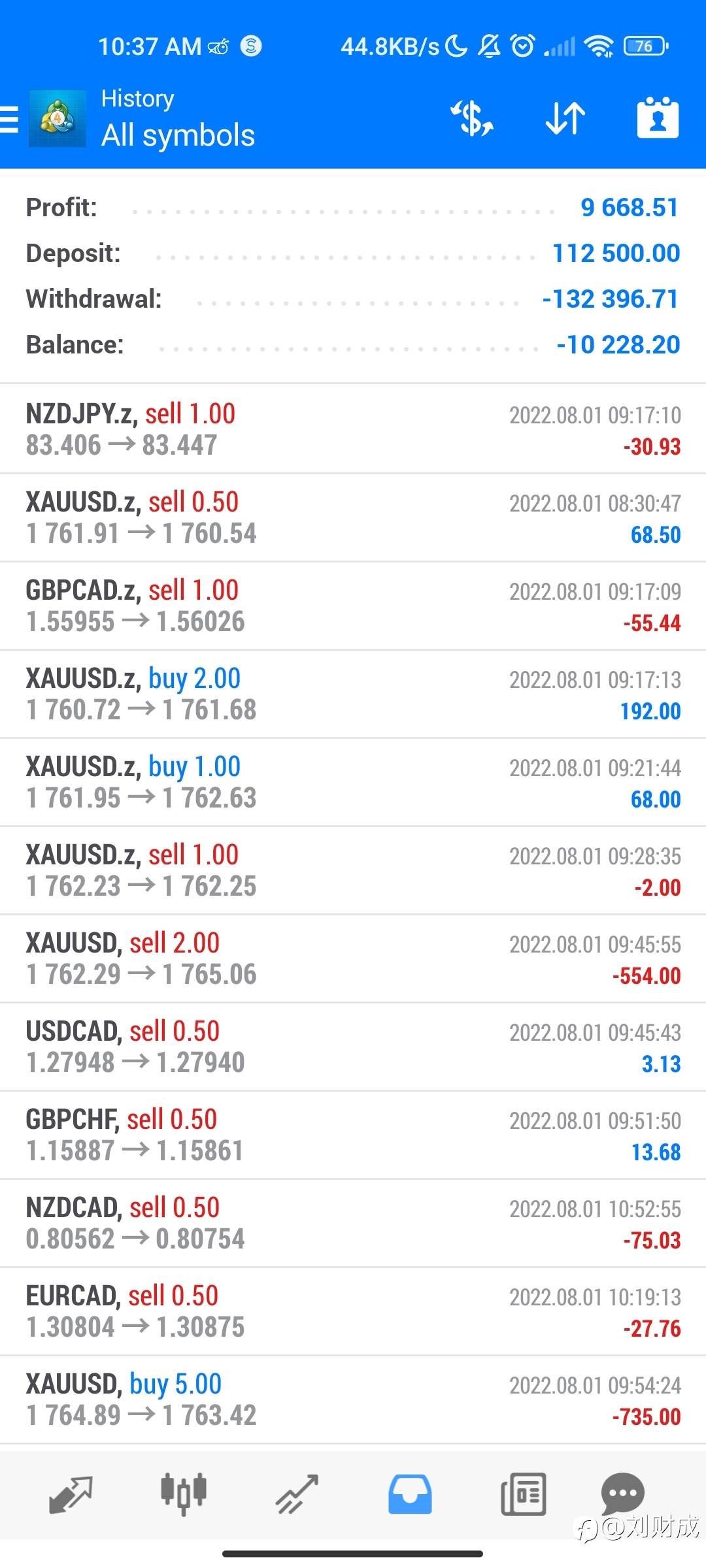Open the XAUUSD.z buy 2.00 trade
The image size is (706, 1568).
pos(353,694)
